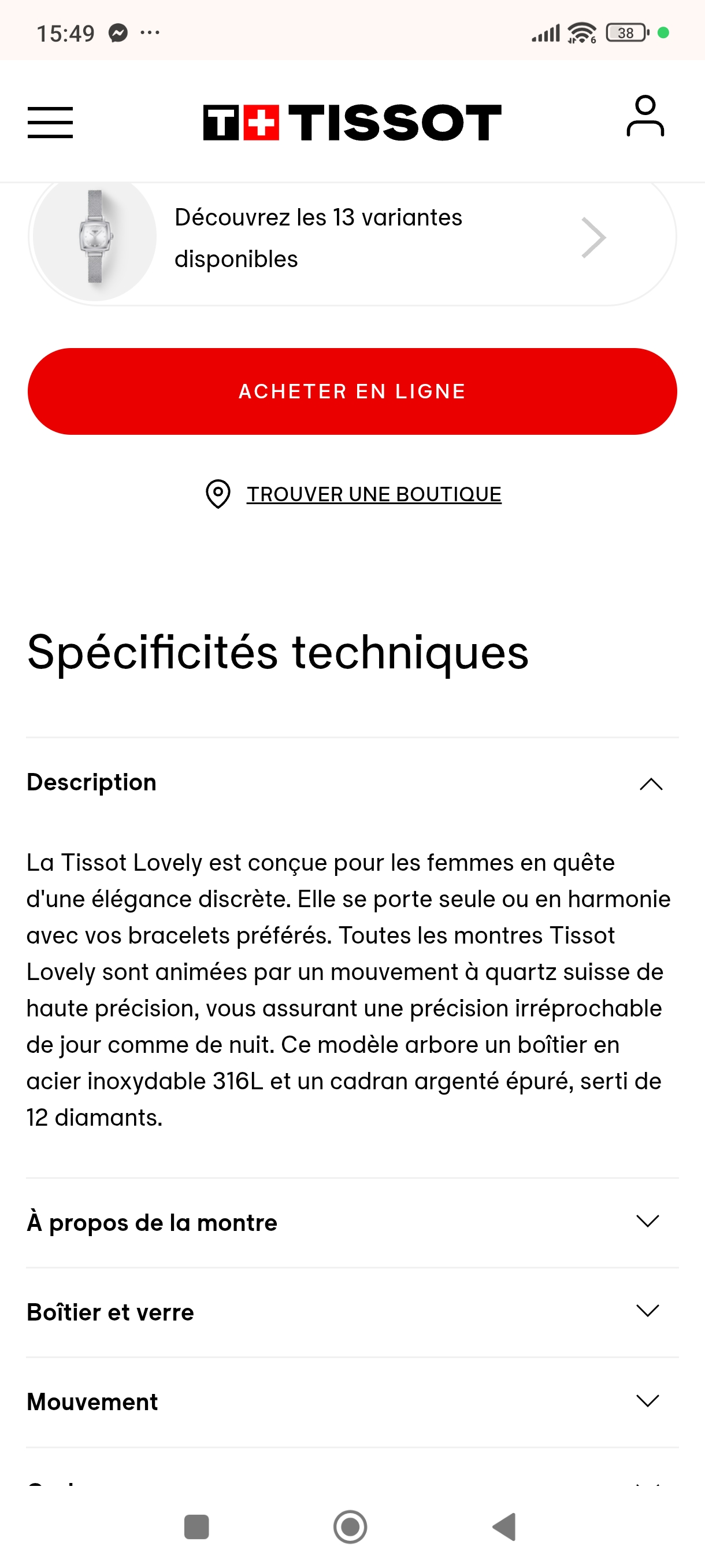
Task: Open the Trouver une boutique link
Action: [x=373, y=494]
